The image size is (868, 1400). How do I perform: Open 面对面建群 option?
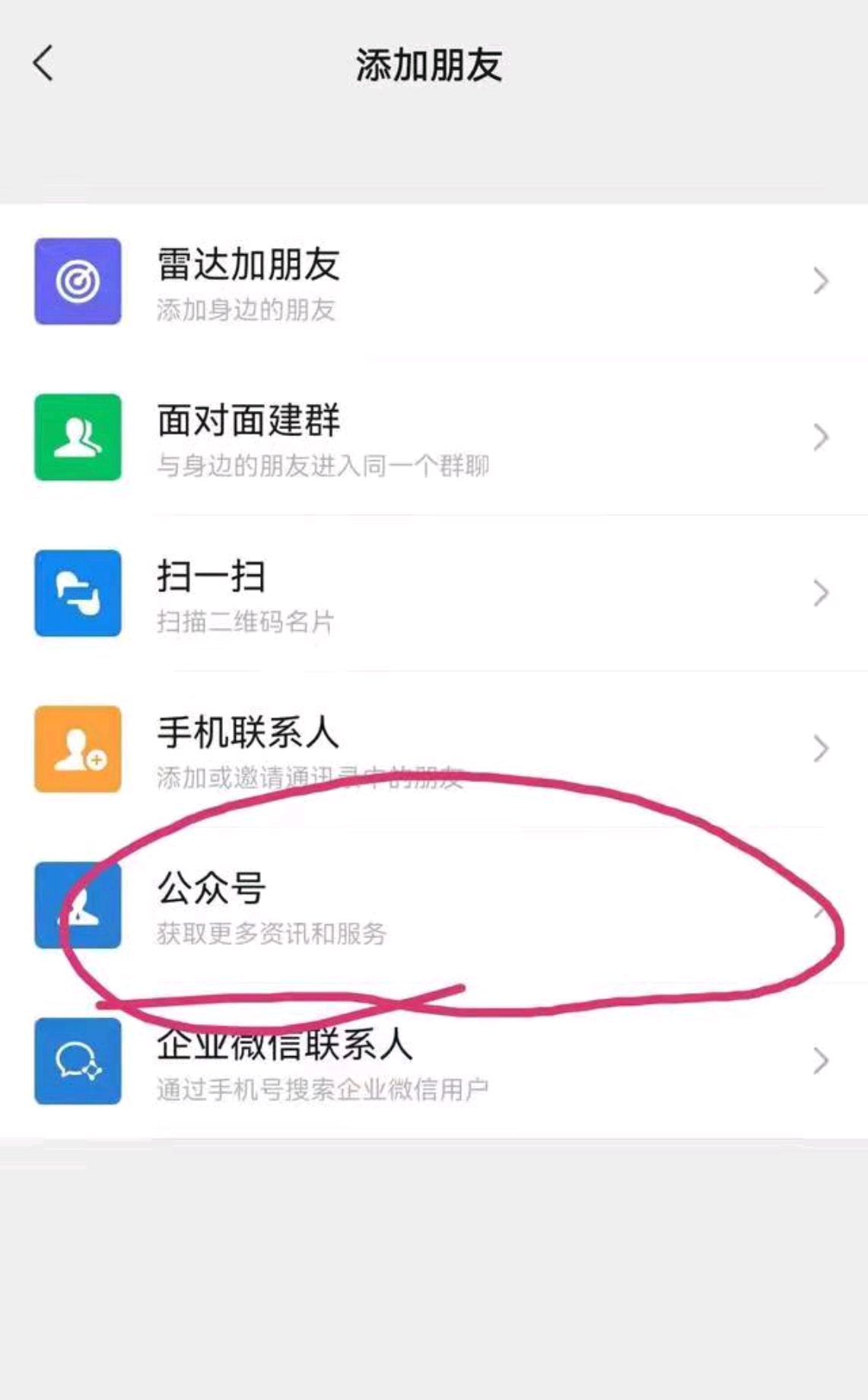pyautogui.click(x=434, y=437)
